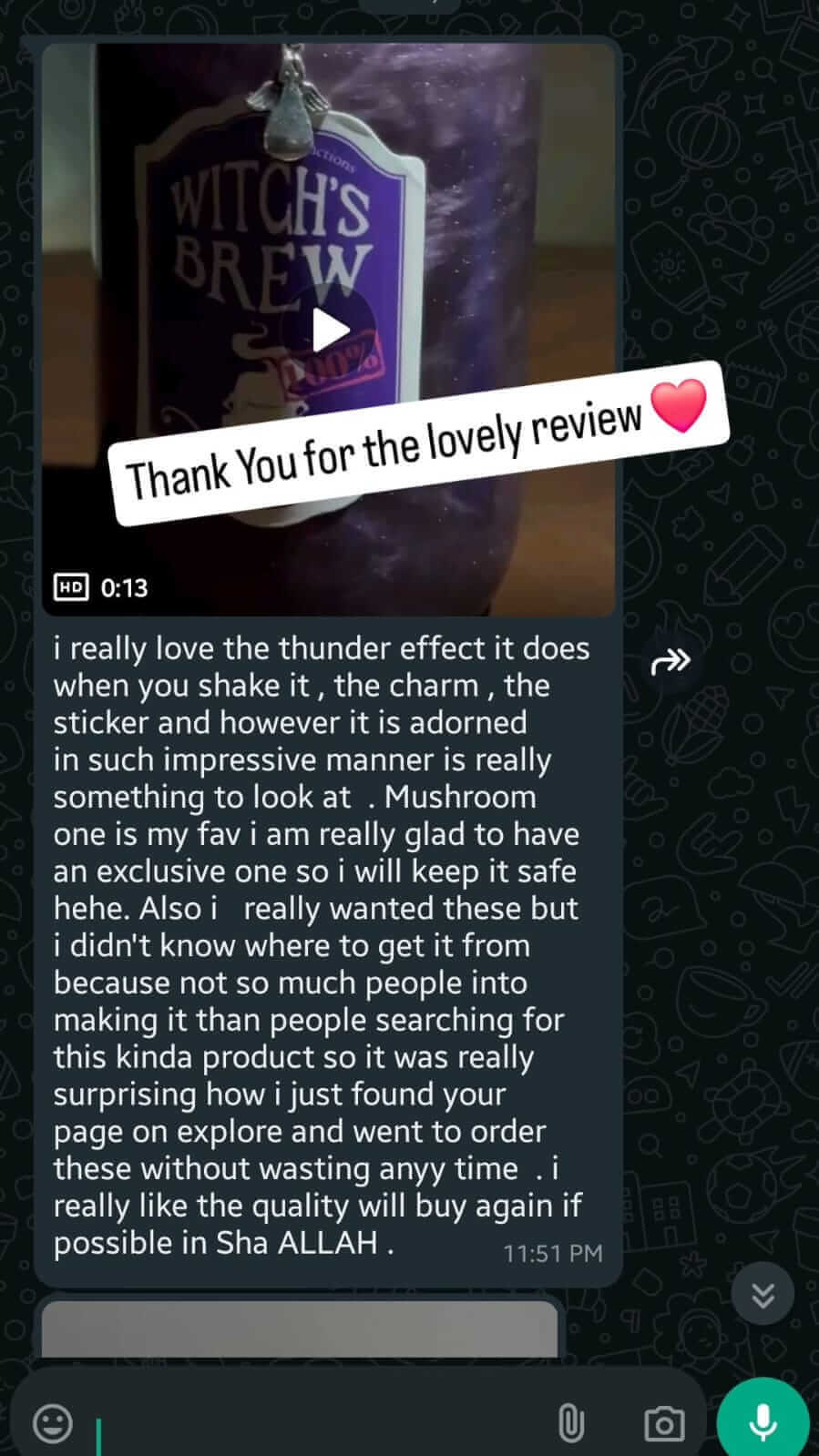
Task: Attach a file with the paperclip
Action: point(570,1422)
